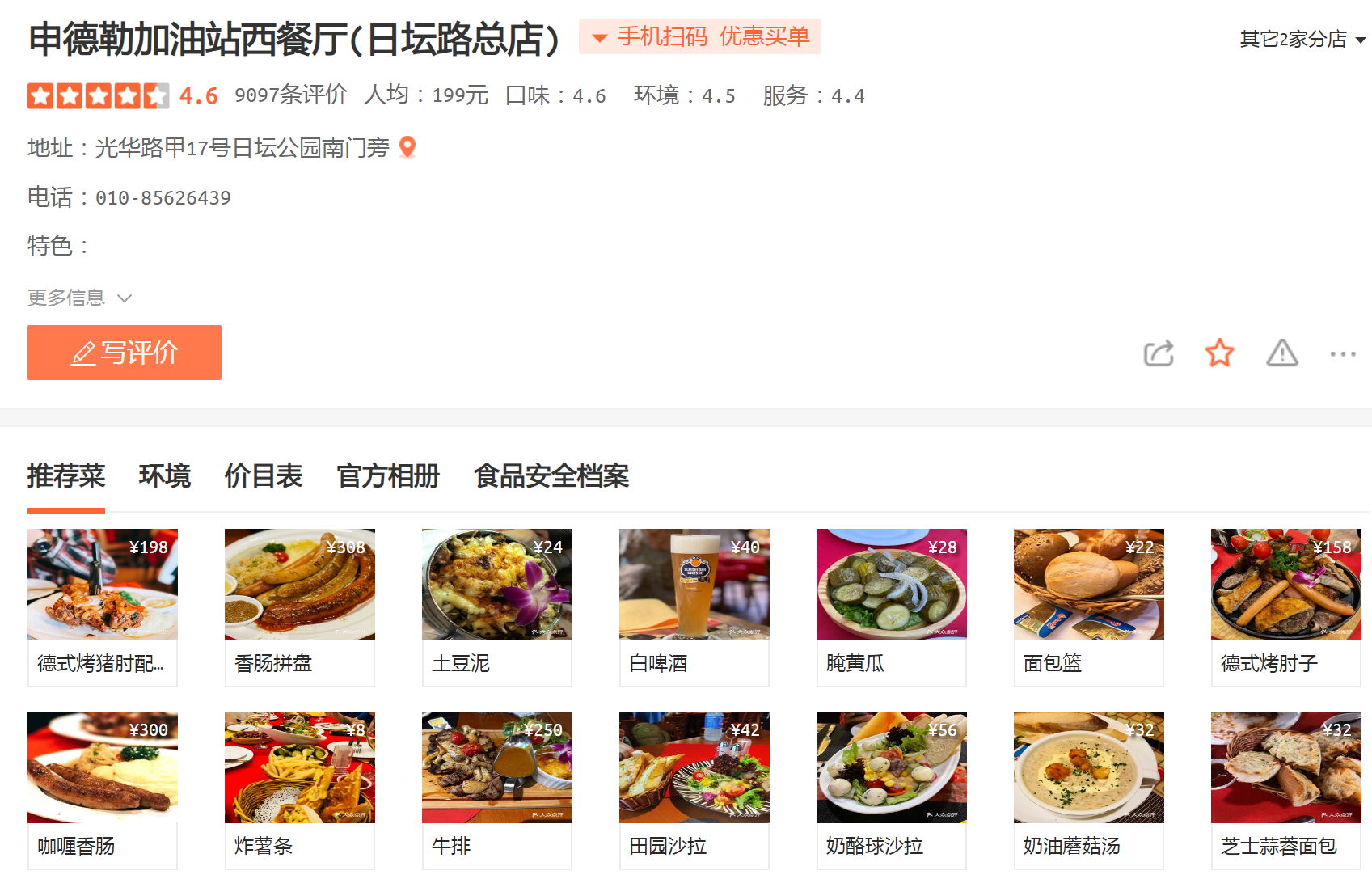This screenshot has height=896, width=1372.
Task: Report an issue with the warning icon
Action: click(1281, 353)
